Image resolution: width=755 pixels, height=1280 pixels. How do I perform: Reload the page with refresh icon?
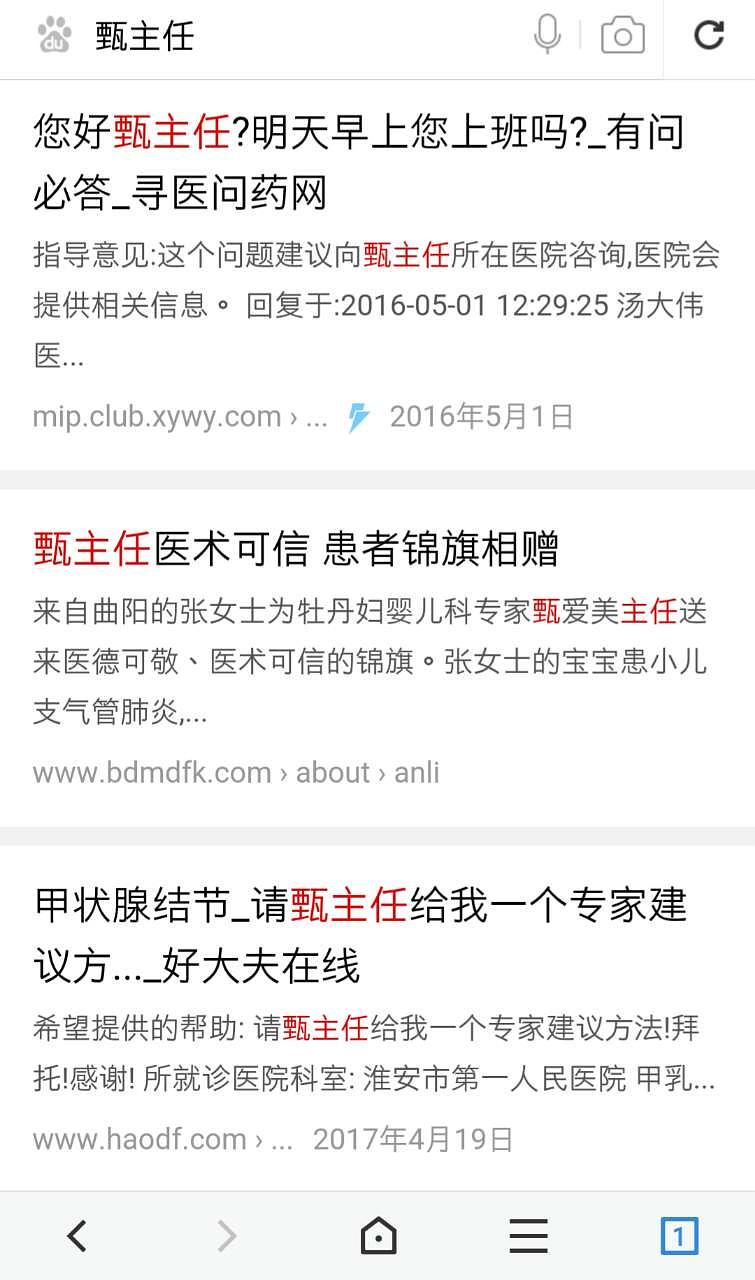[709, 36]
